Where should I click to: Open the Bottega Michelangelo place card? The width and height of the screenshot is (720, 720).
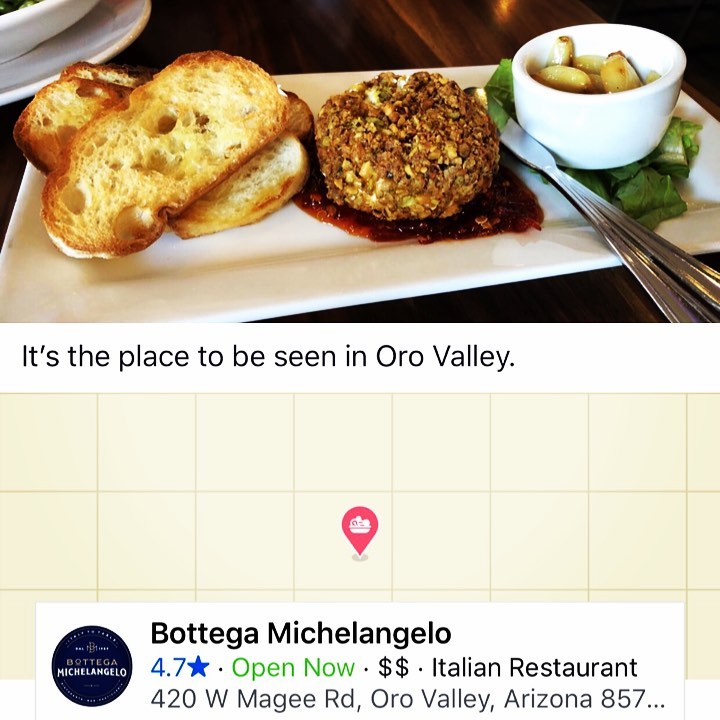pos(360,661)
